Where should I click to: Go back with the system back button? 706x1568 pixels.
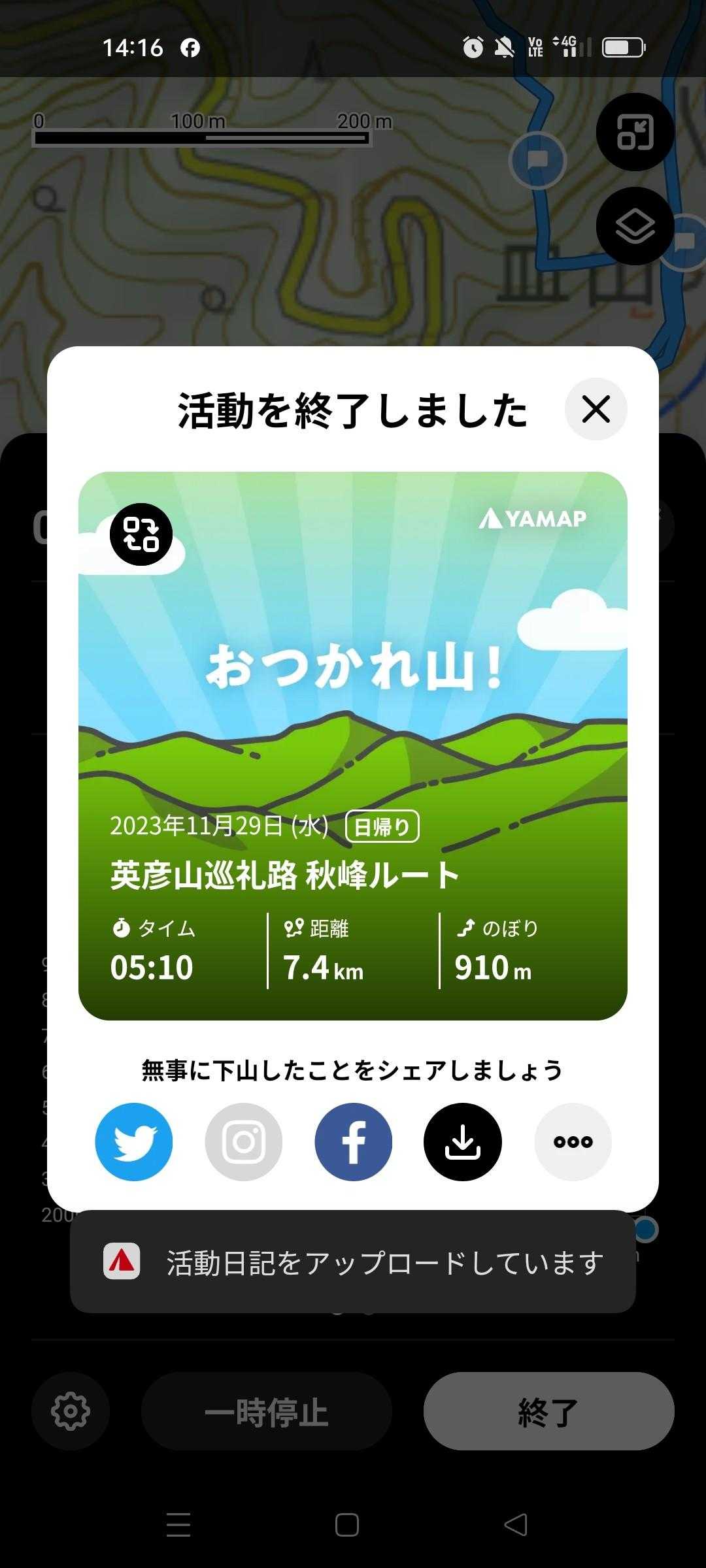516,1525
